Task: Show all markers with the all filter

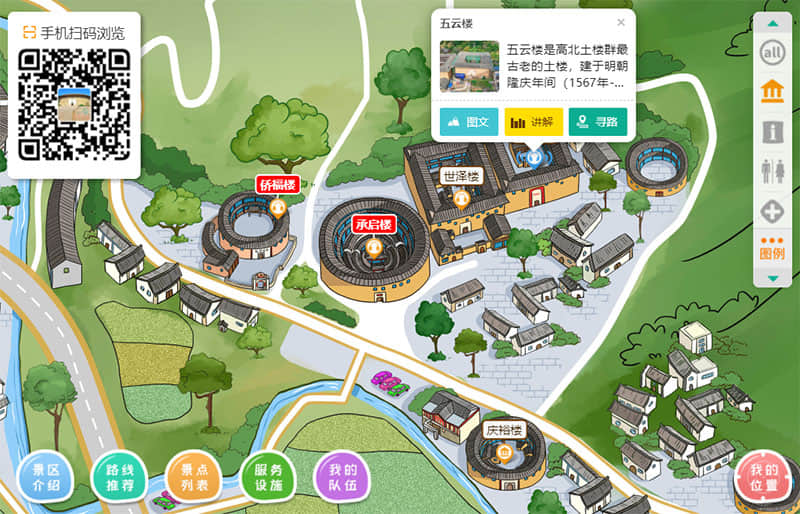Action: click(x=772, y=54)
